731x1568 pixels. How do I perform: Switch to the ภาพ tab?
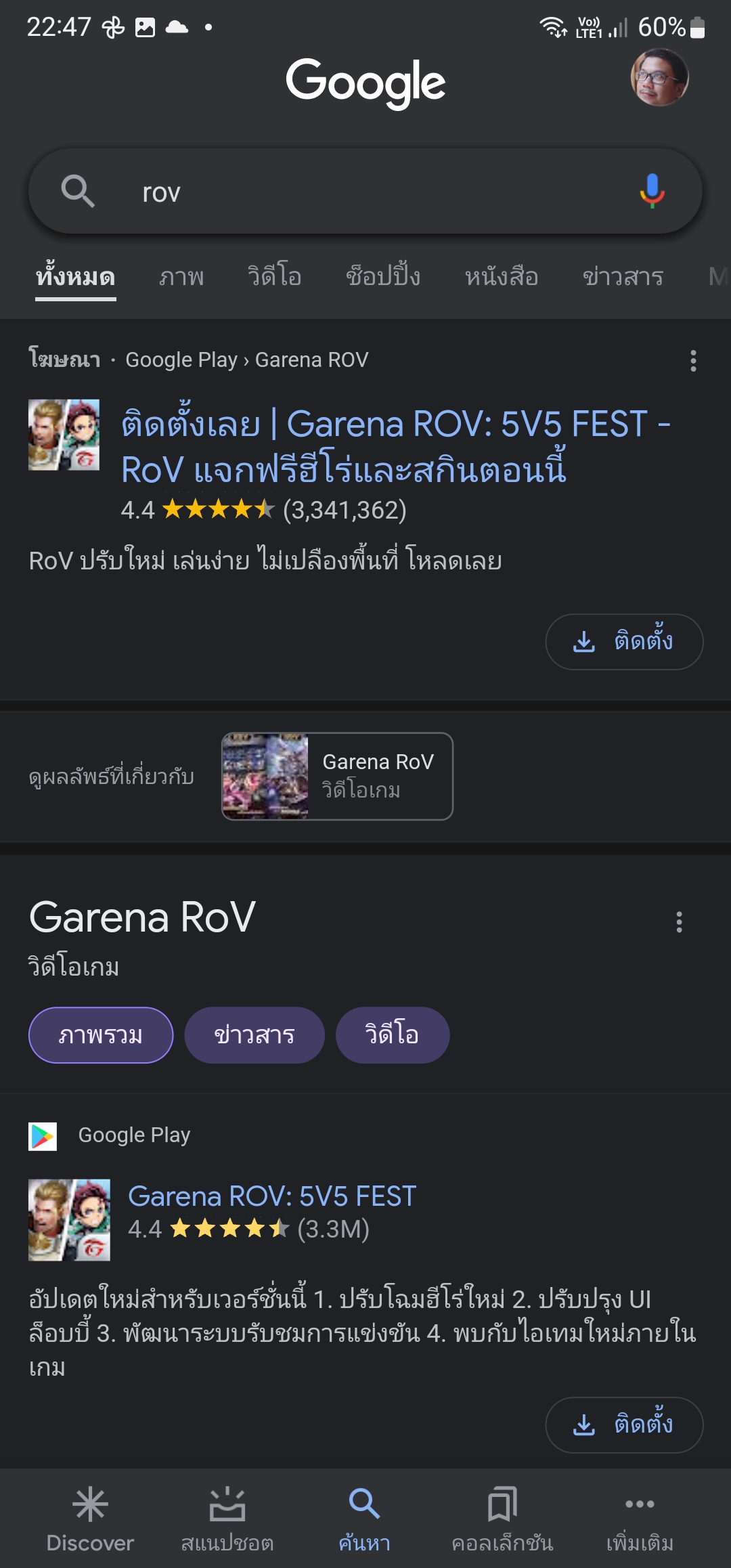[x=181, y=277]
